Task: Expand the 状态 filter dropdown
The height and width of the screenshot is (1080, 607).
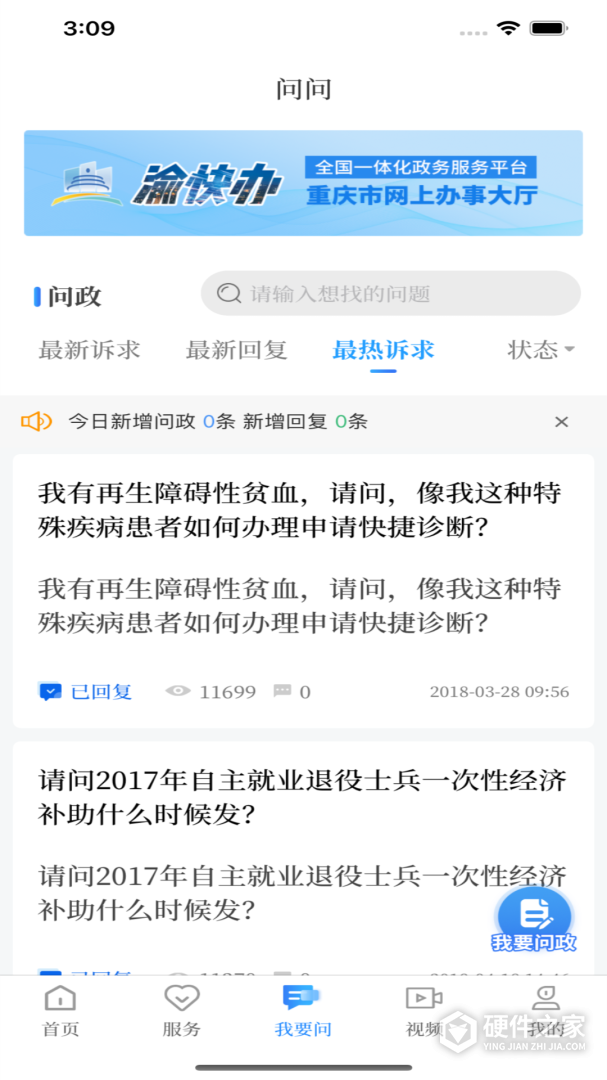Action: 541,350
